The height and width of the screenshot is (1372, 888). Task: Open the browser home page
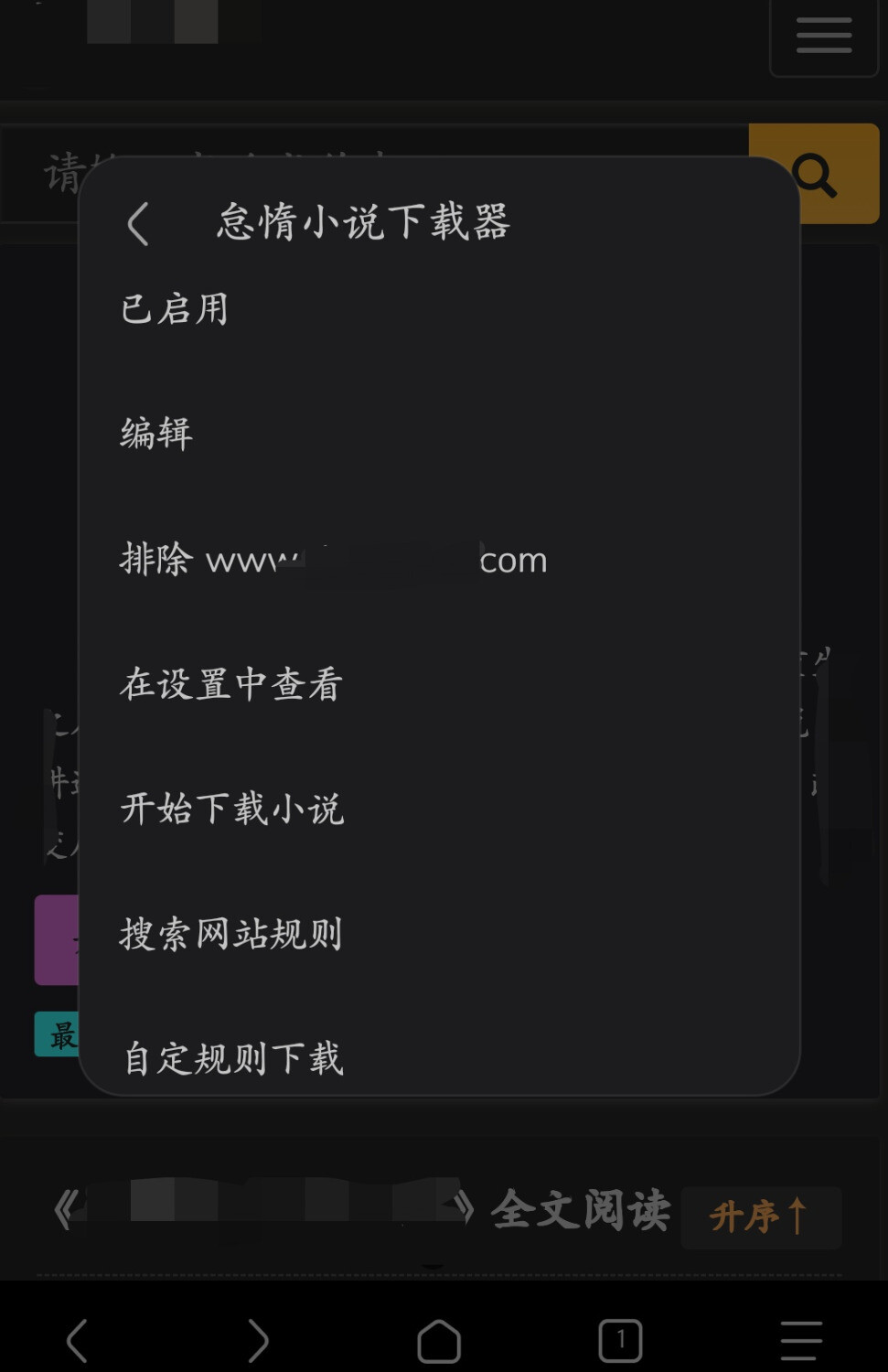pos(439,1341)
